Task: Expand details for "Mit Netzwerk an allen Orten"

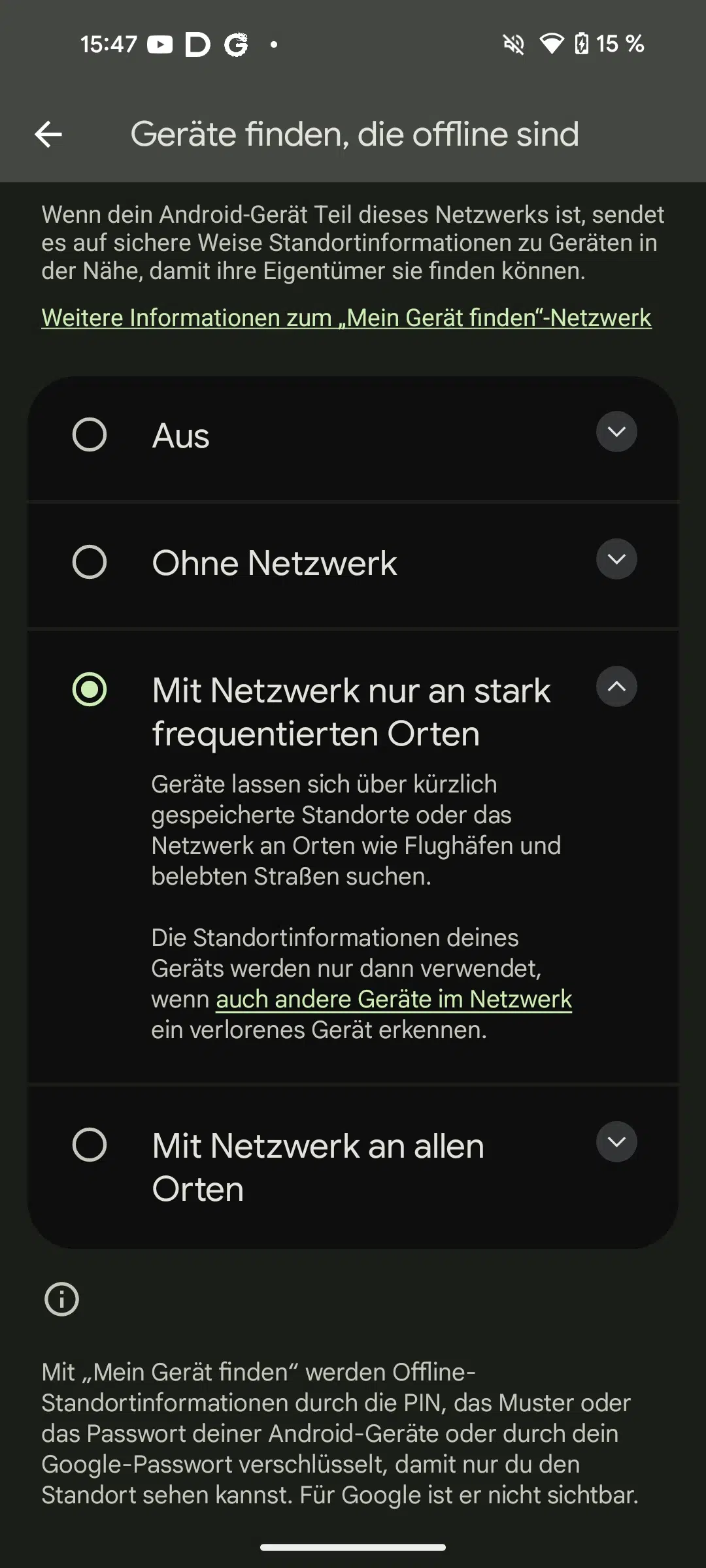Action: pyautogui.click(x=616, y=1142)
